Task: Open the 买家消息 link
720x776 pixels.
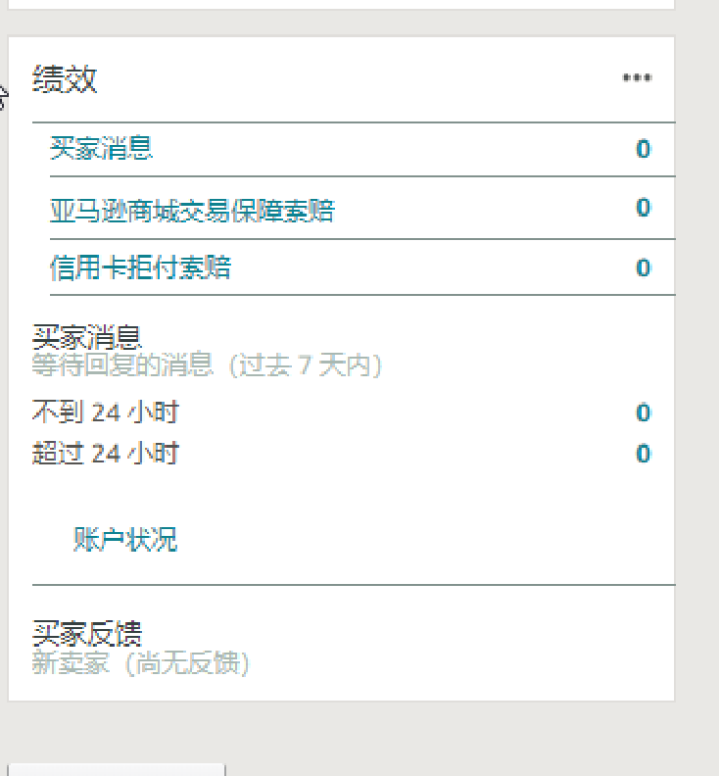Action: [101, 150]
